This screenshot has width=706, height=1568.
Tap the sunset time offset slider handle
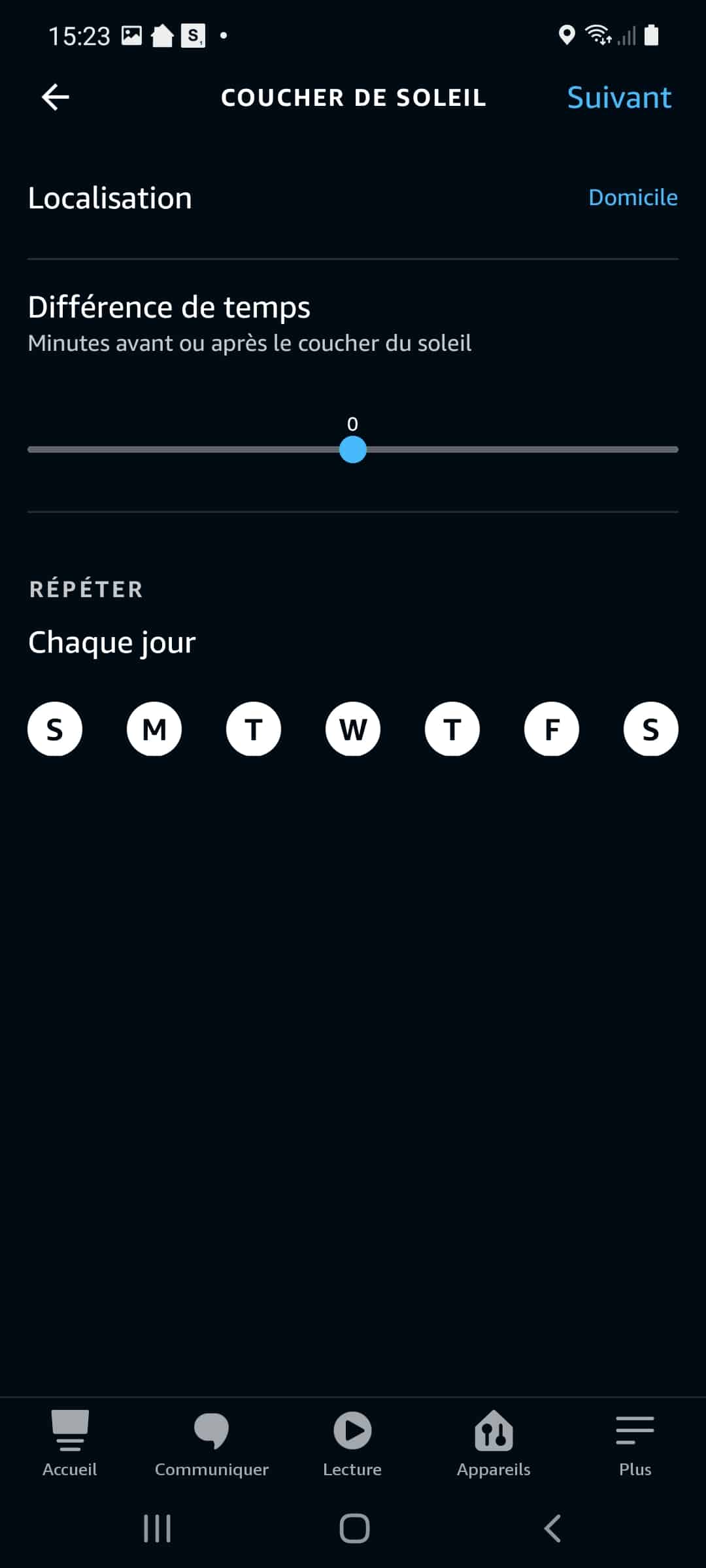click(353, 449)
